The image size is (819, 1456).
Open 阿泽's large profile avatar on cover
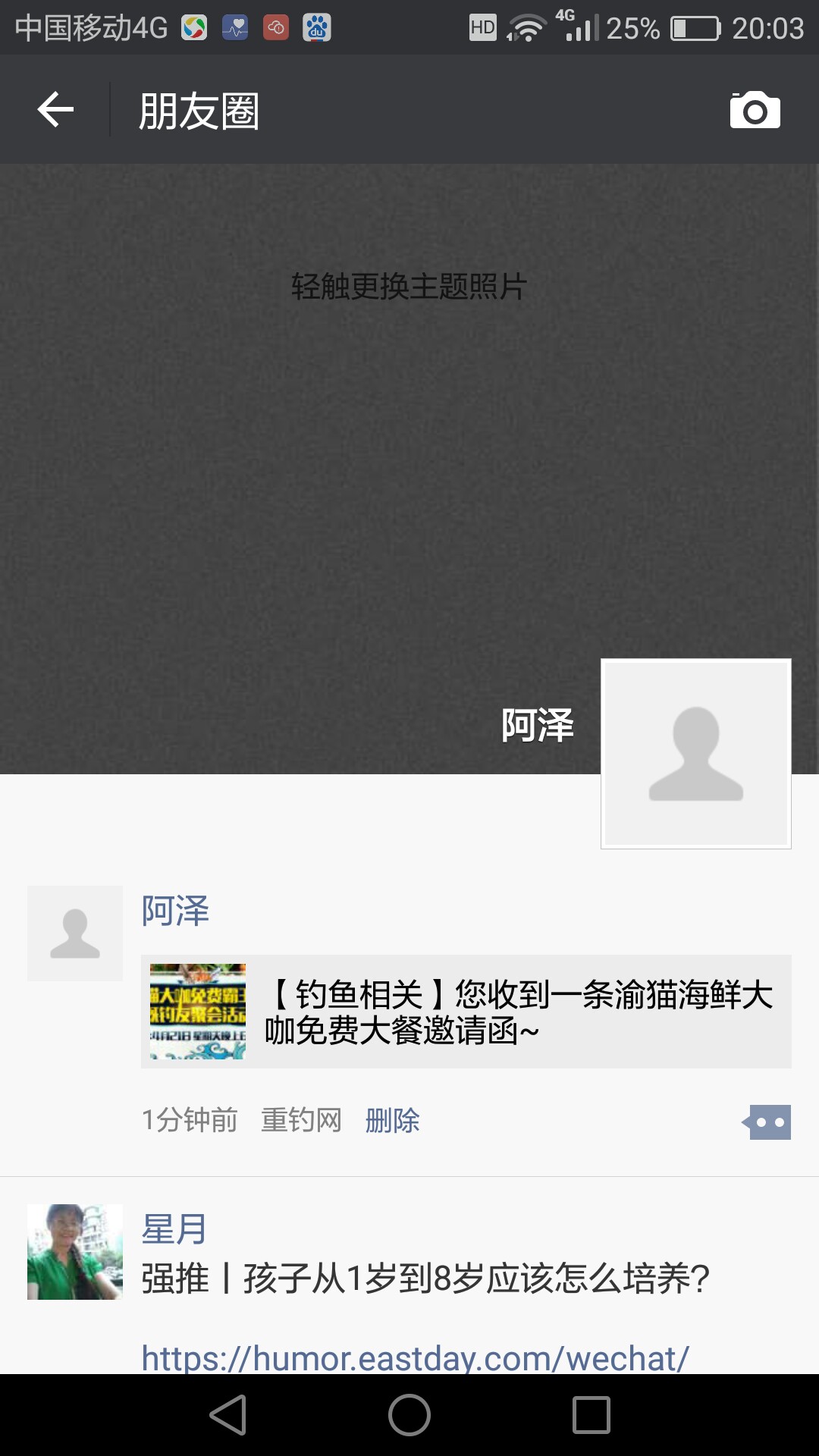(x=695, y=753)
